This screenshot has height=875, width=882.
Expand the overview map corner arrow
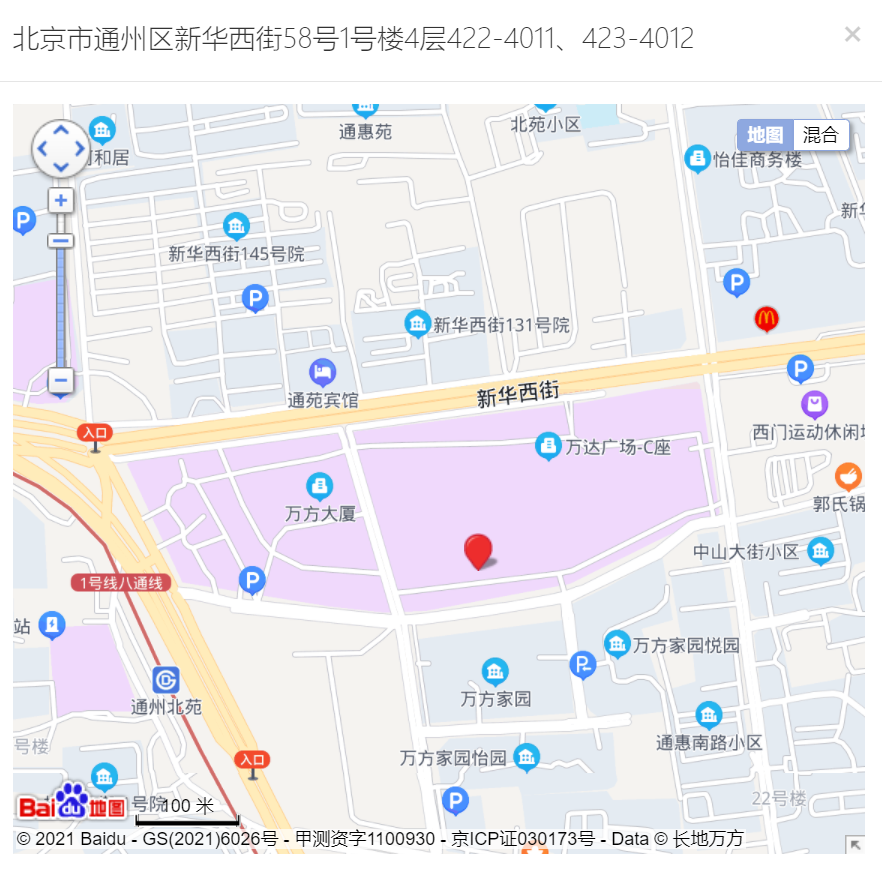pyautogui.click(x=855, y=845)
